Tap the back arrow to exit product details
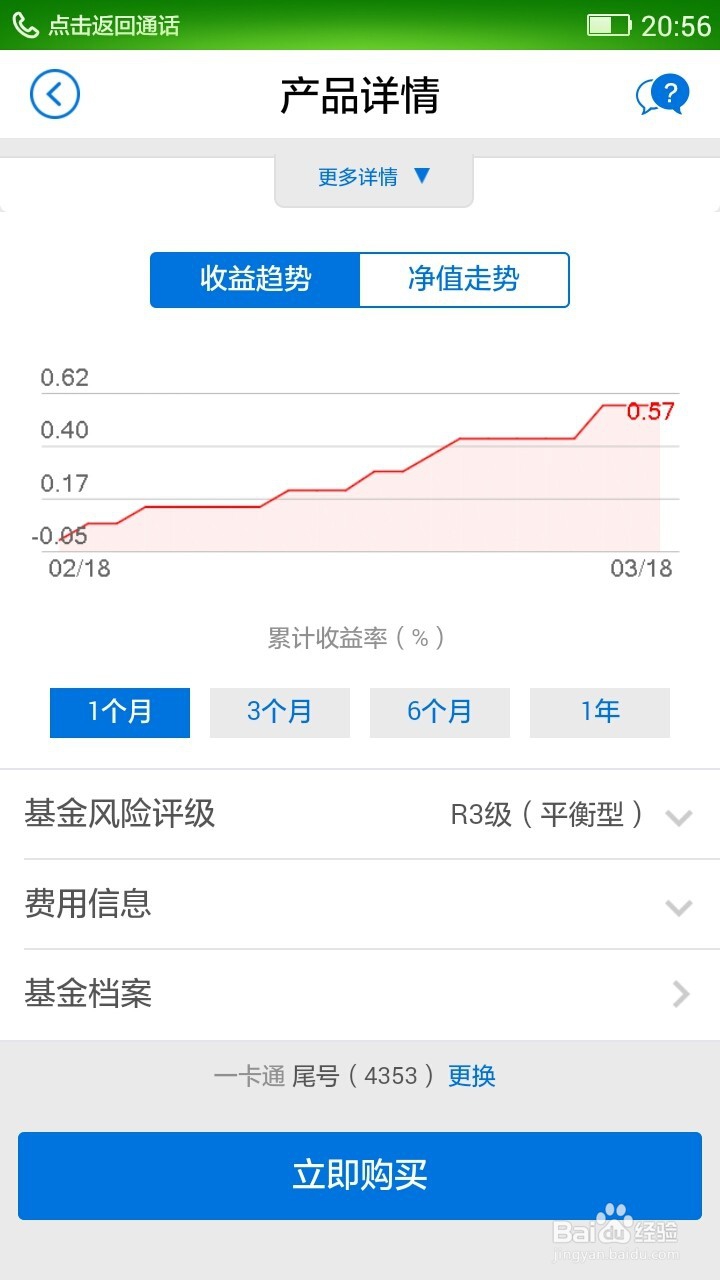720x1280 pixels. 55,93
